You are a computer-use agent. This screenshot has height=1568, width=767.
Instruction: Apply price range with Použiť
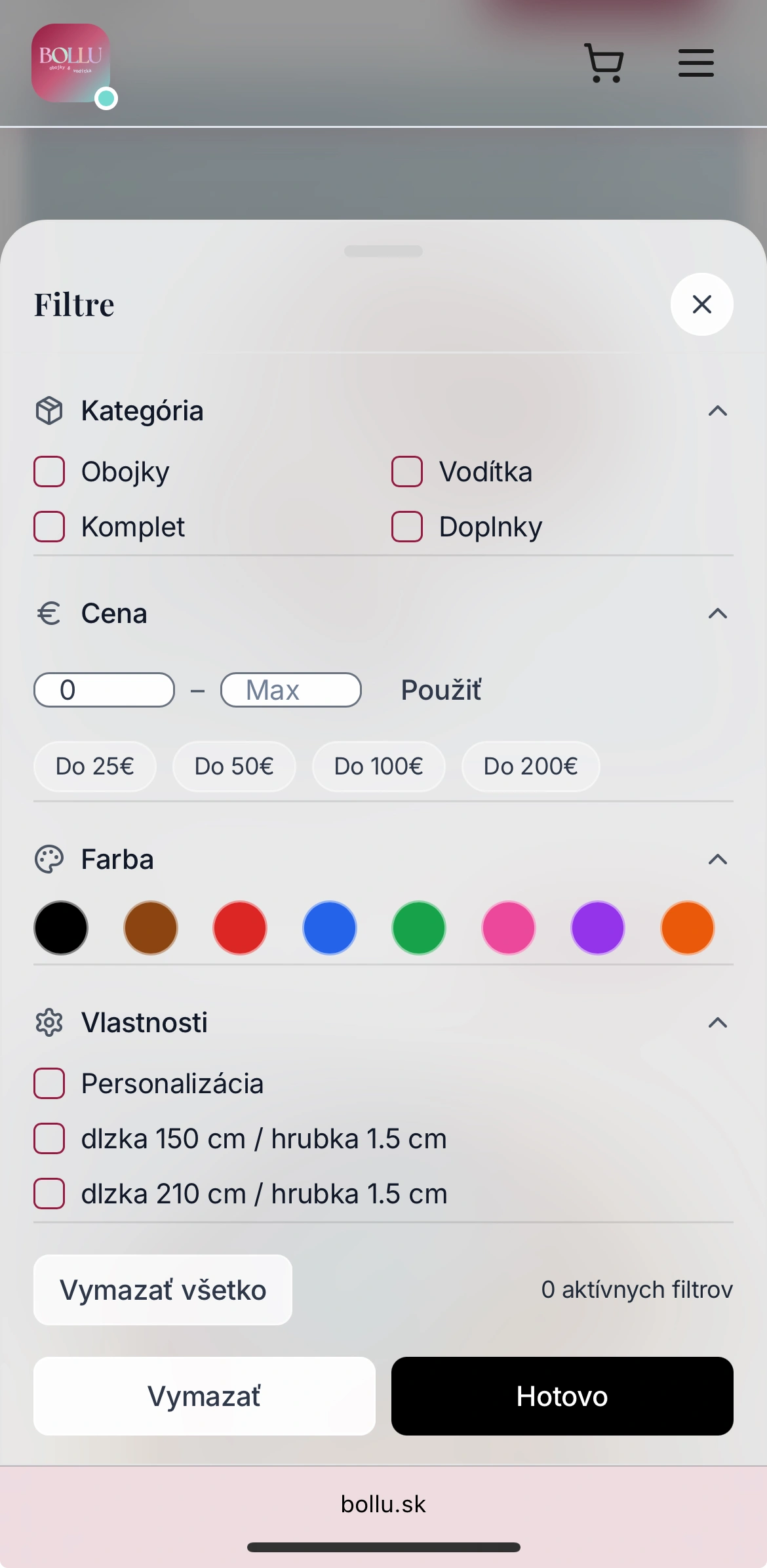(x=441, y=690)
